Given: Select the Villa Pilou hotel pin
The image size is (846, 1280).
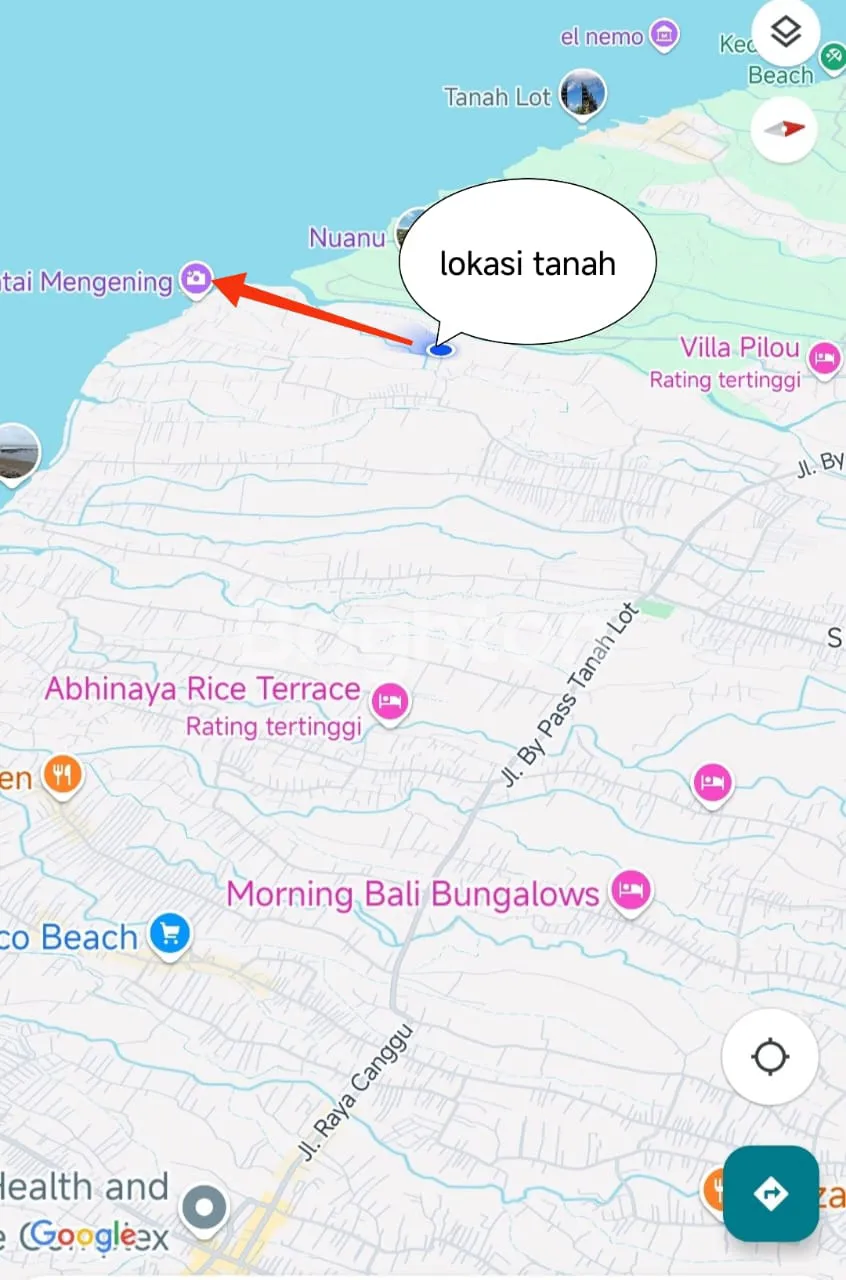Looking at the screenshot, I should [x=824, y=358].
